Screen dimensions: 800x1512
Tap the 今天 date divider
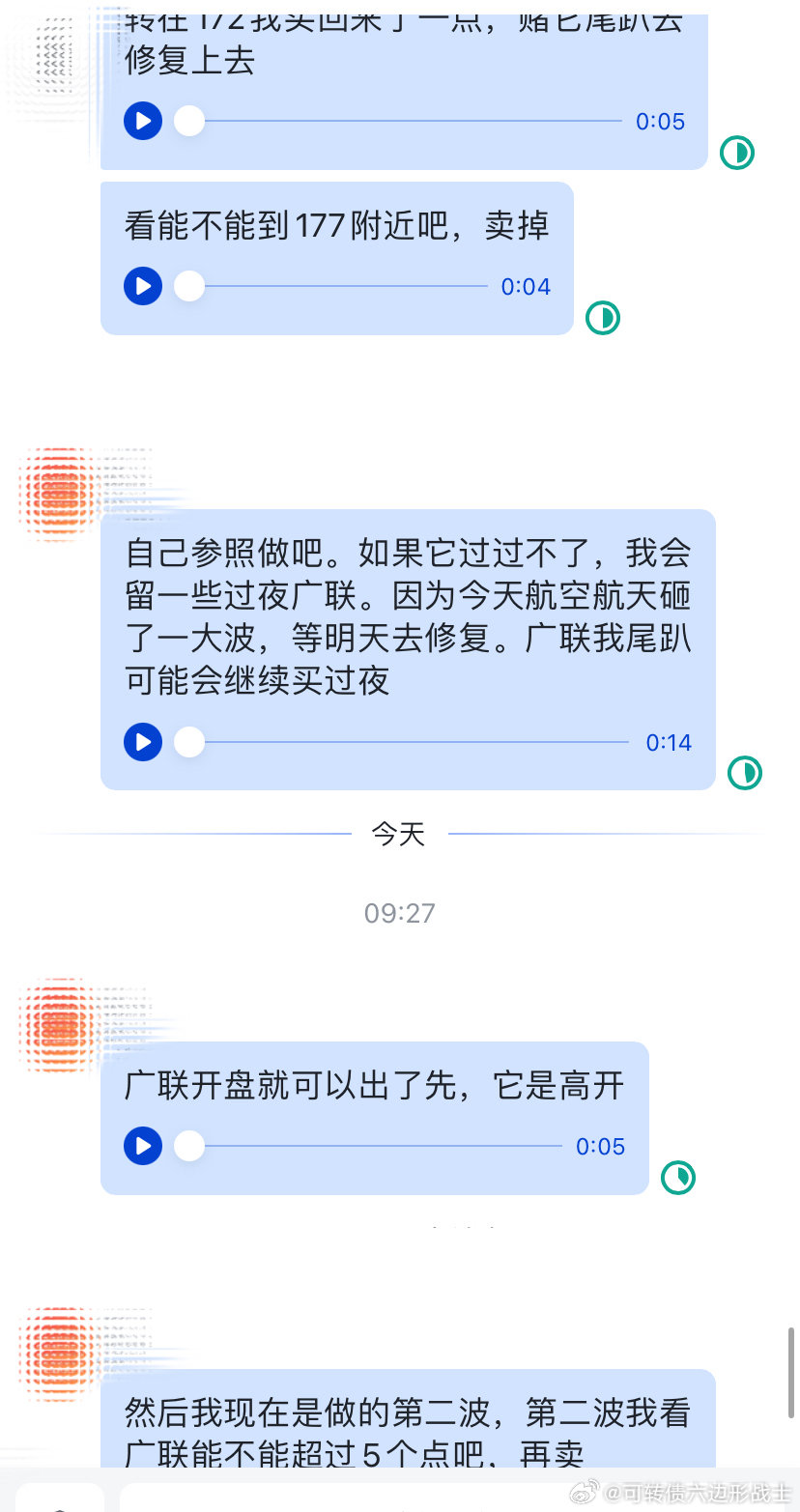click(x=400, y=833)
